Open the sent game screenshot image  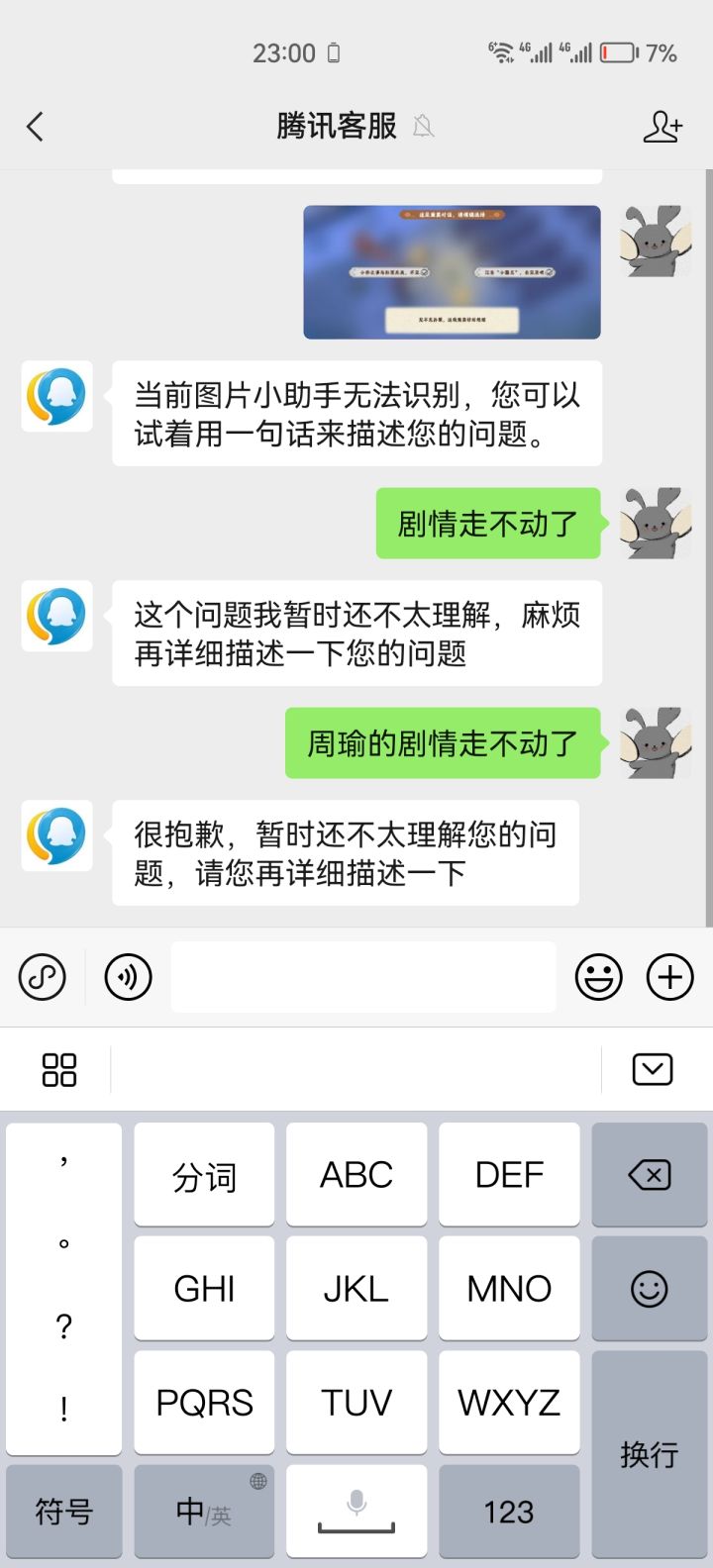pos(452,272)
